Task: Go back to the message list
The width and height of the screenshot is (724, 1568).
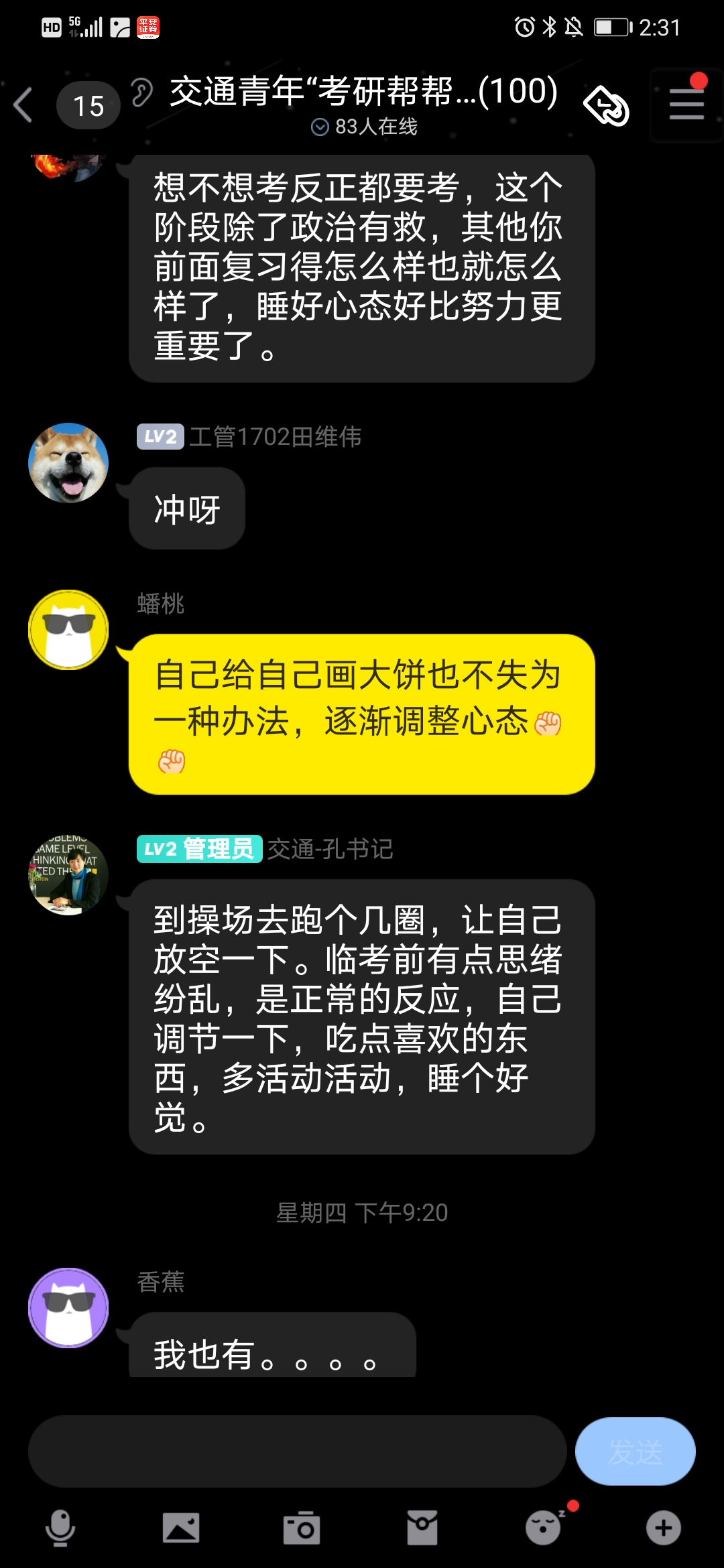Action: [x=24, y=105]
